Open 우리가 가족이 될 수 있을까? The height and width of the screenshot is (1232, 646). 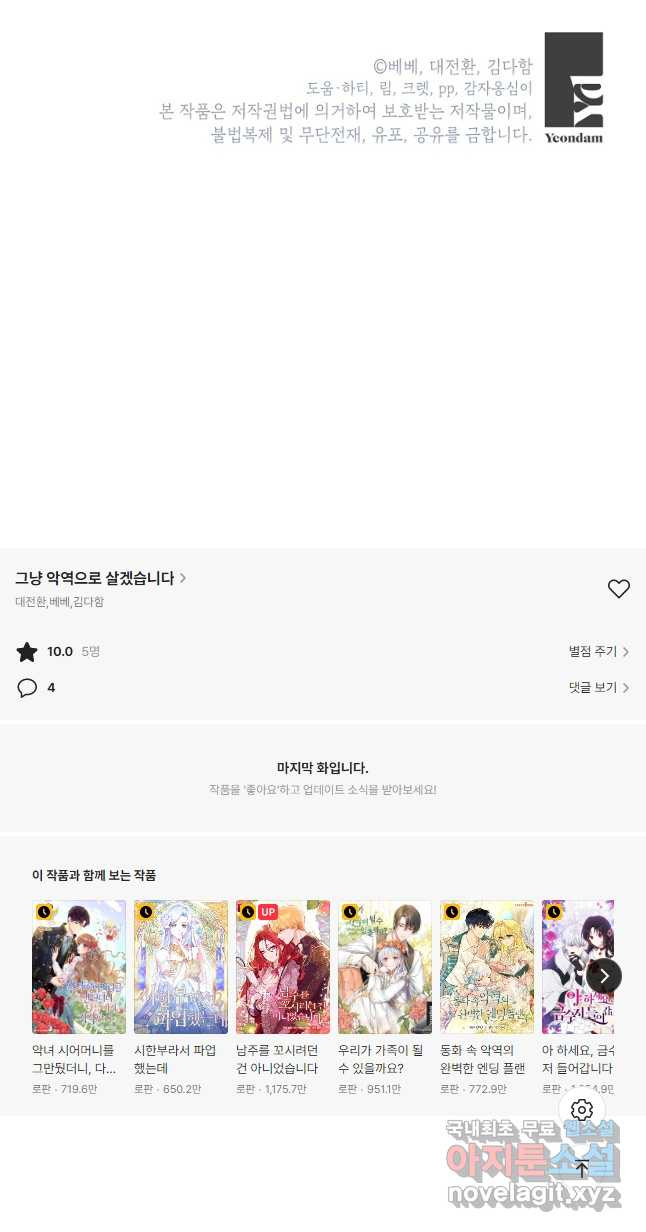385,967
